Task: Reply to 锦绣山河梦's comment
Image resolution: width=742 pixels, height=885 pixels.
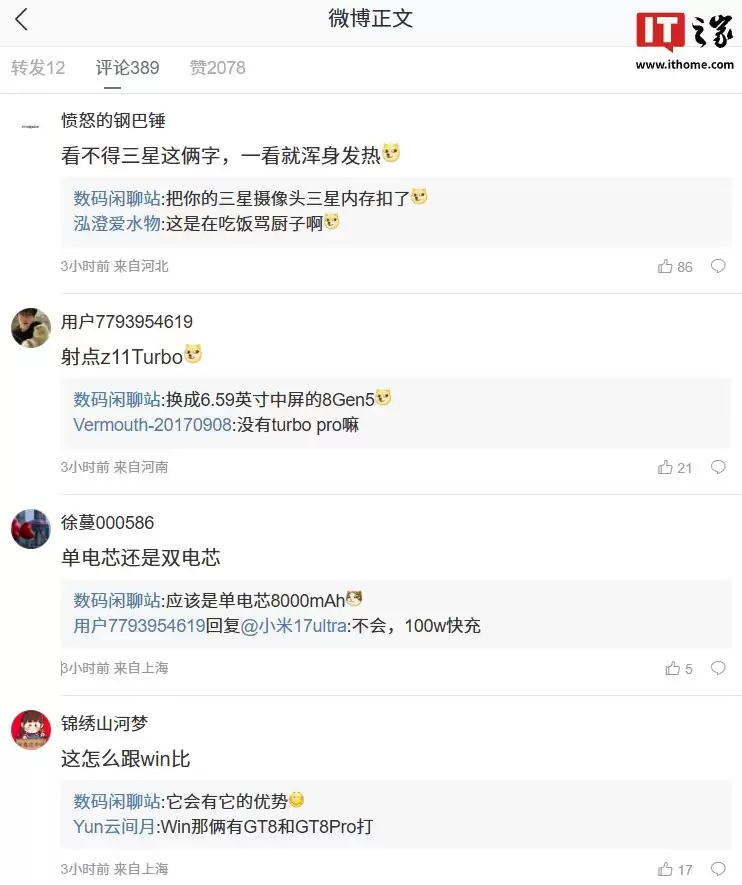Action: 718,870
